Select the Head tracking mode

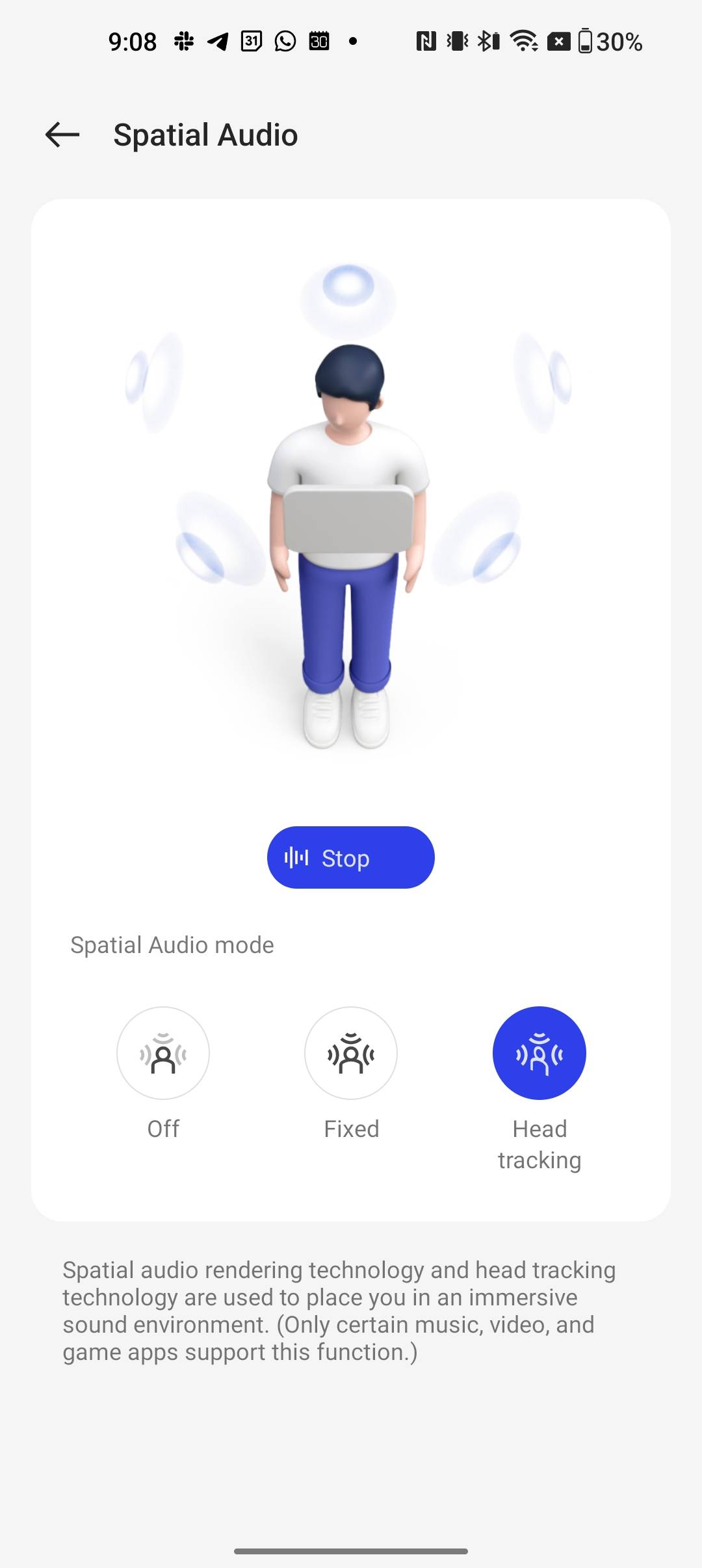pyautogui.click(x=539, y=1053)
